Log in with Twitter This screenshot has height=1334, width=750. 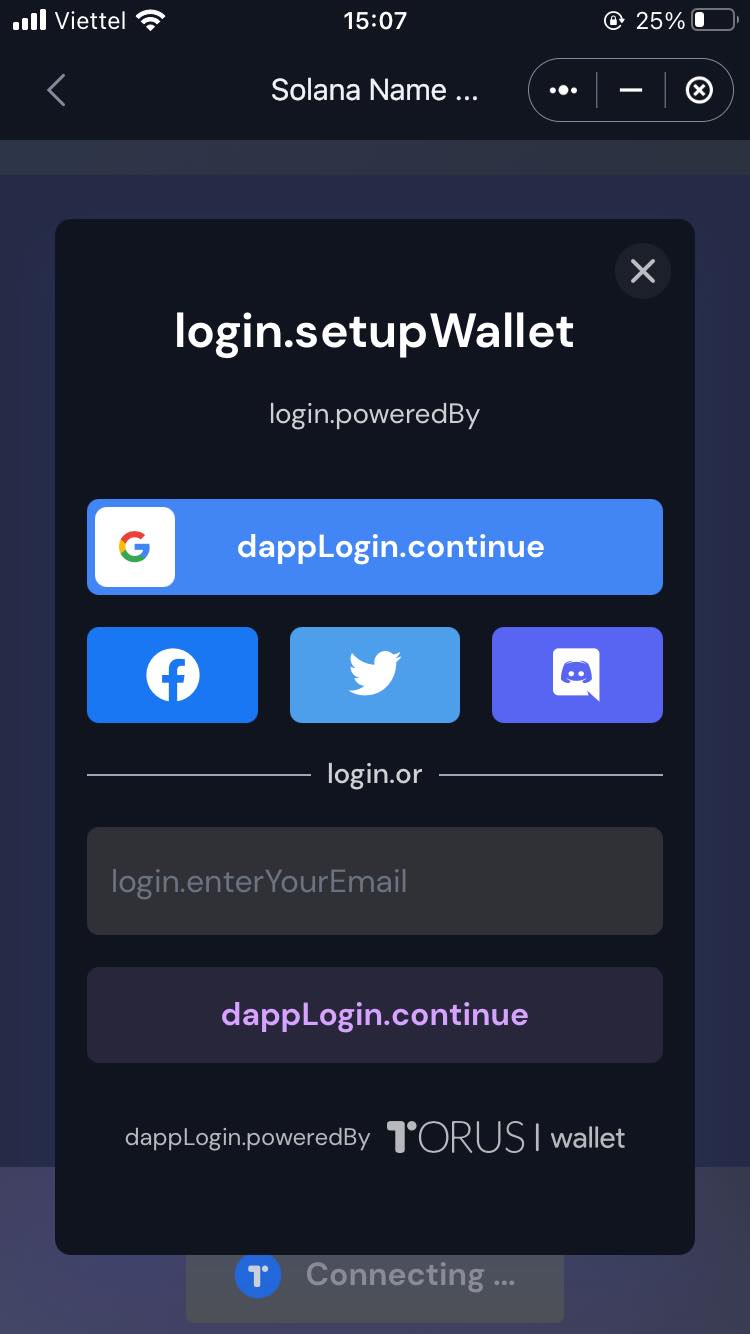[375, 675]
